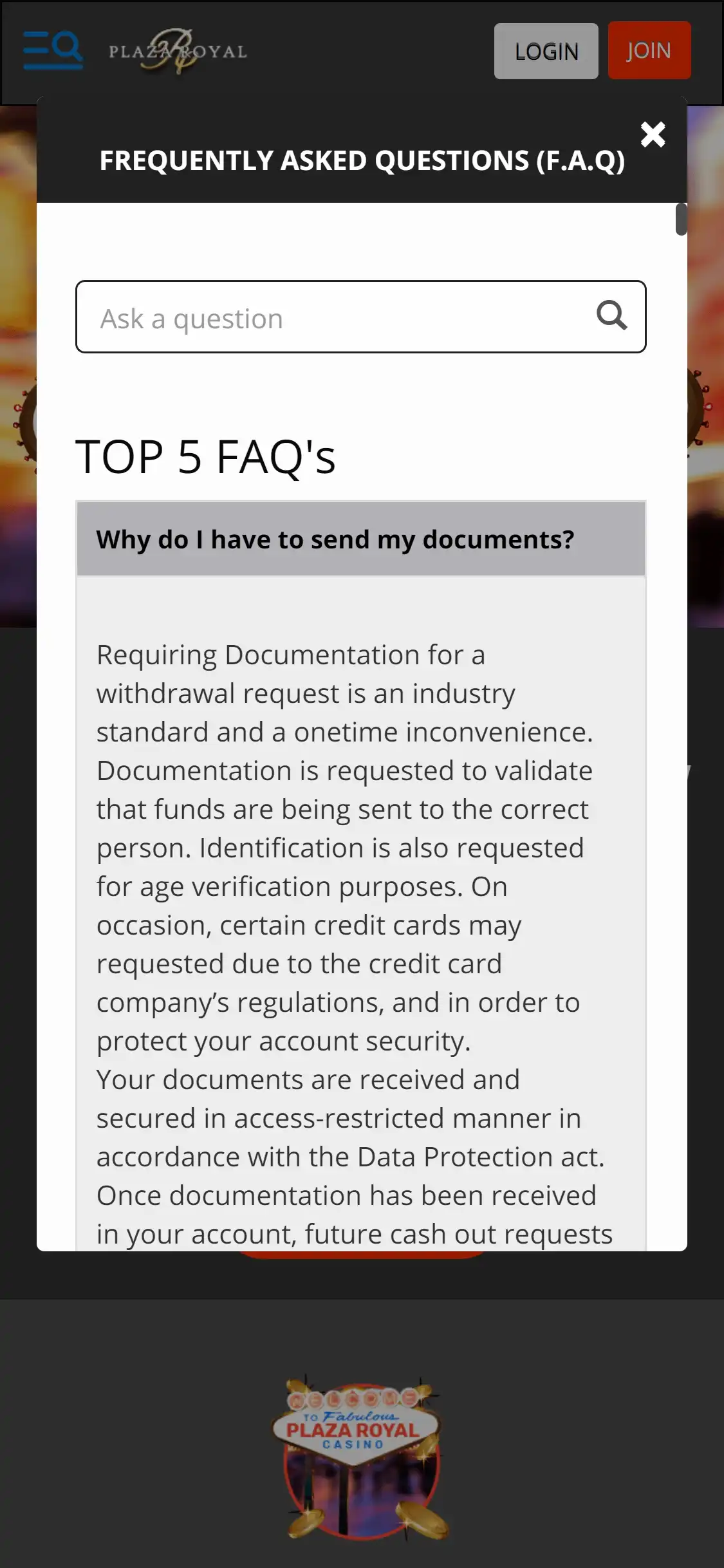The width and height of the screenshot is (724, 1568).
Task: Tap the magnifier search icon
Action: (x=611, y=315)
